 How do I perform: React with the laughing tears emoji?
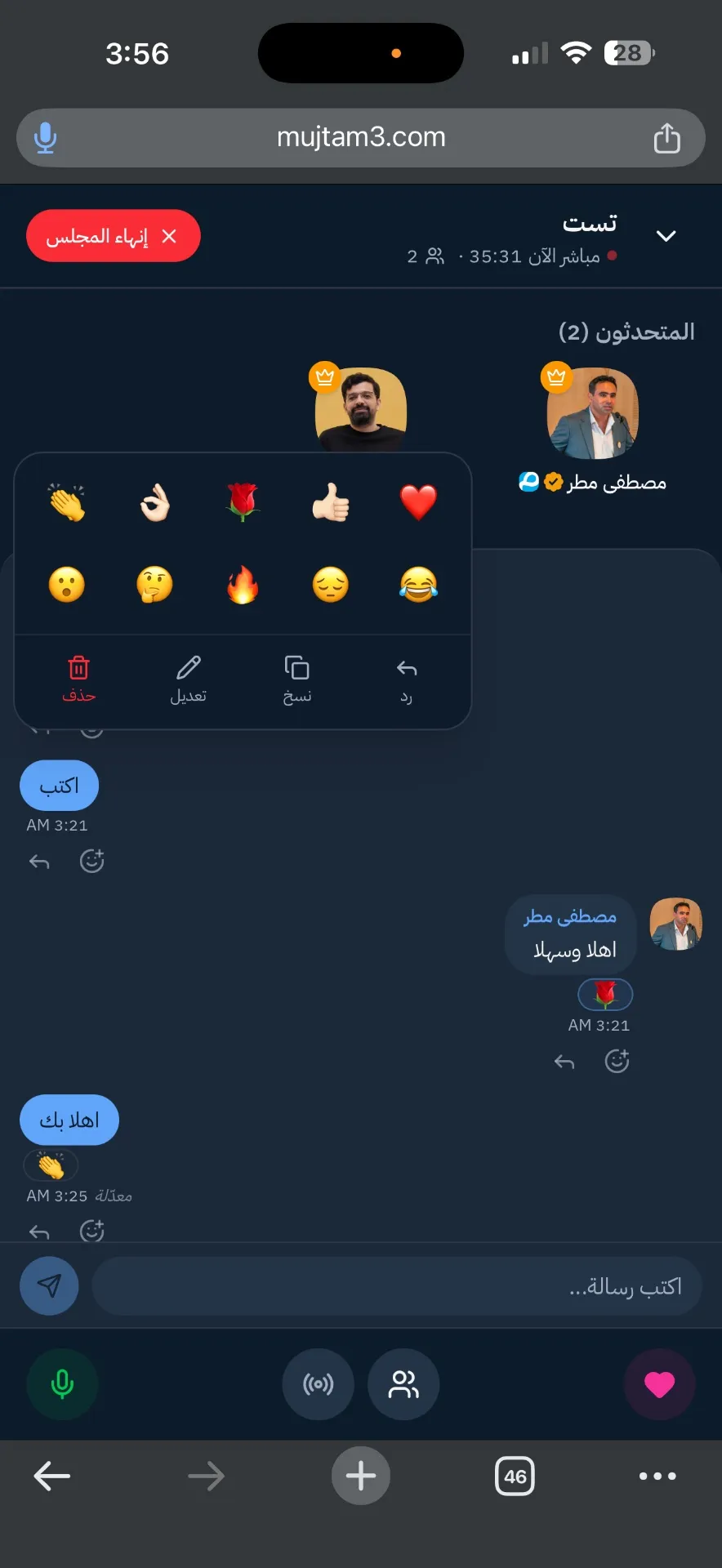[x=418, y=585]
